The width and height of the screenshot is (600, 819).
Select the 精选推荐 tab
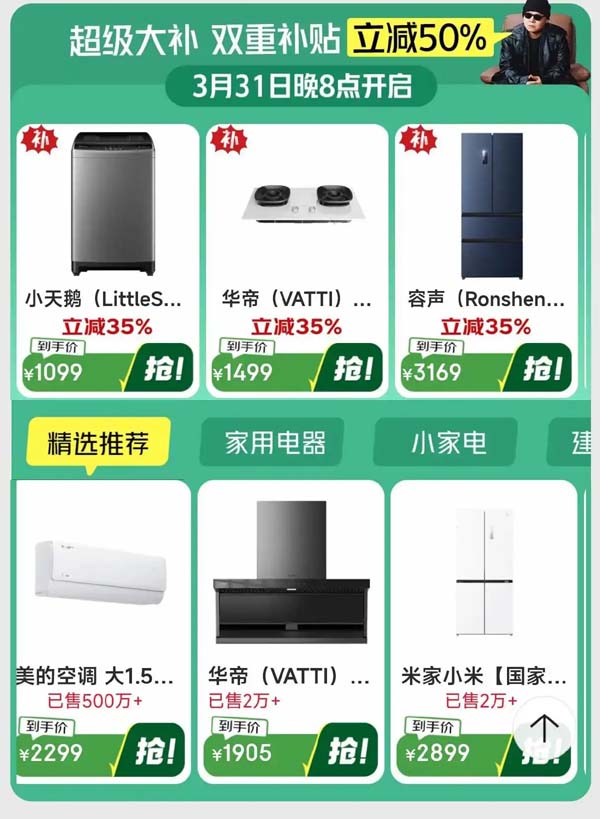tap(98, 442)
